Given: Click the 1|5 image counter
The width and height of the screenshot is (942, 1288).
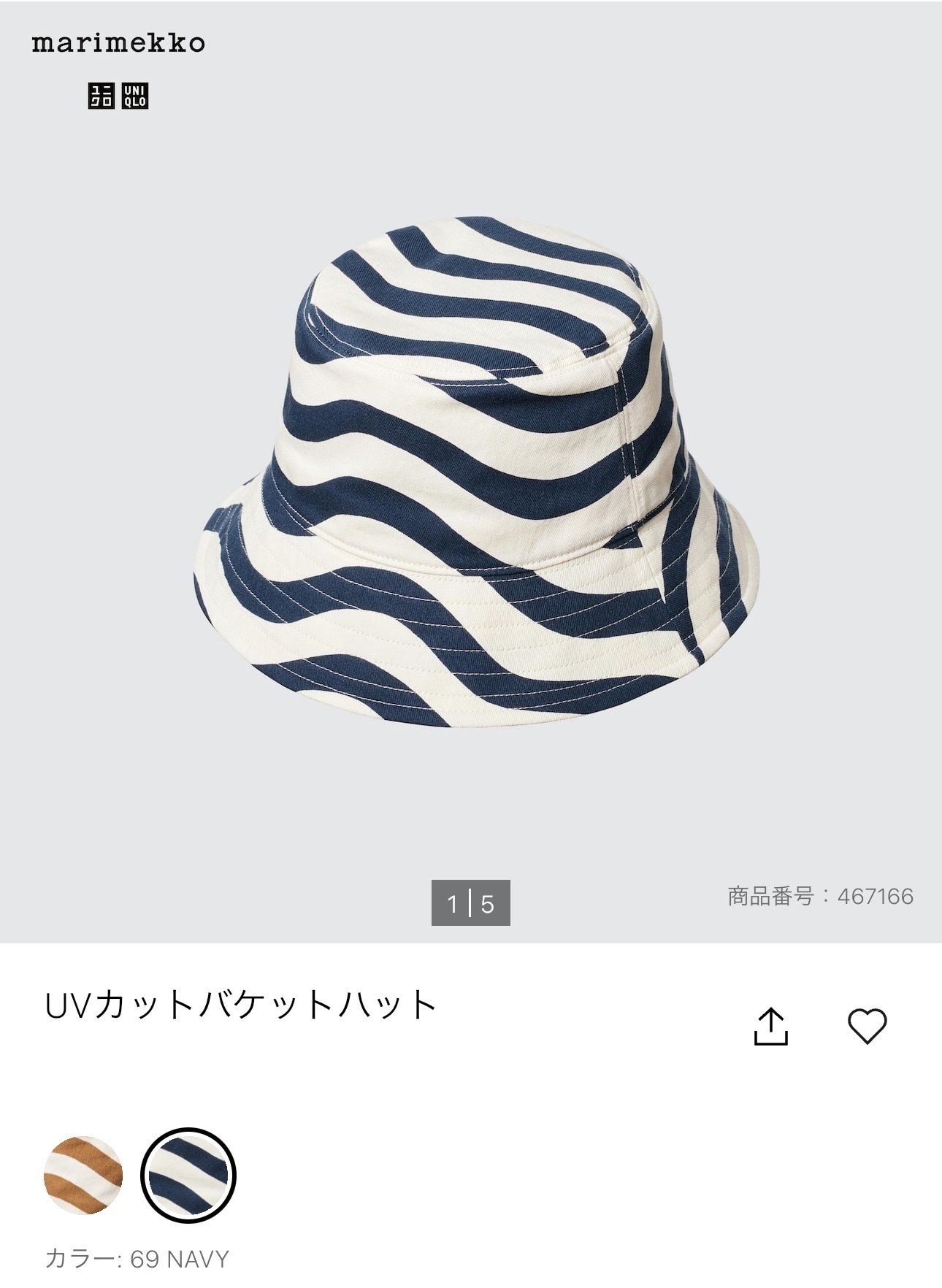Looking at the screenshot, I should [x=471, y=902].
